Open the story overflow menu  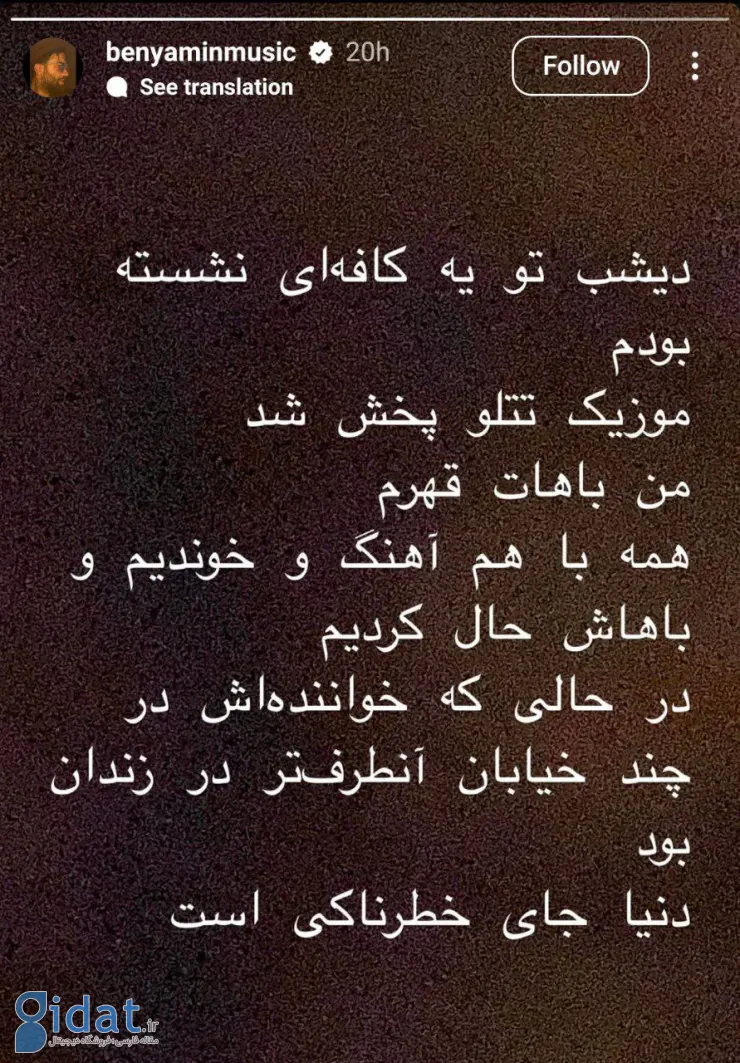696,67
